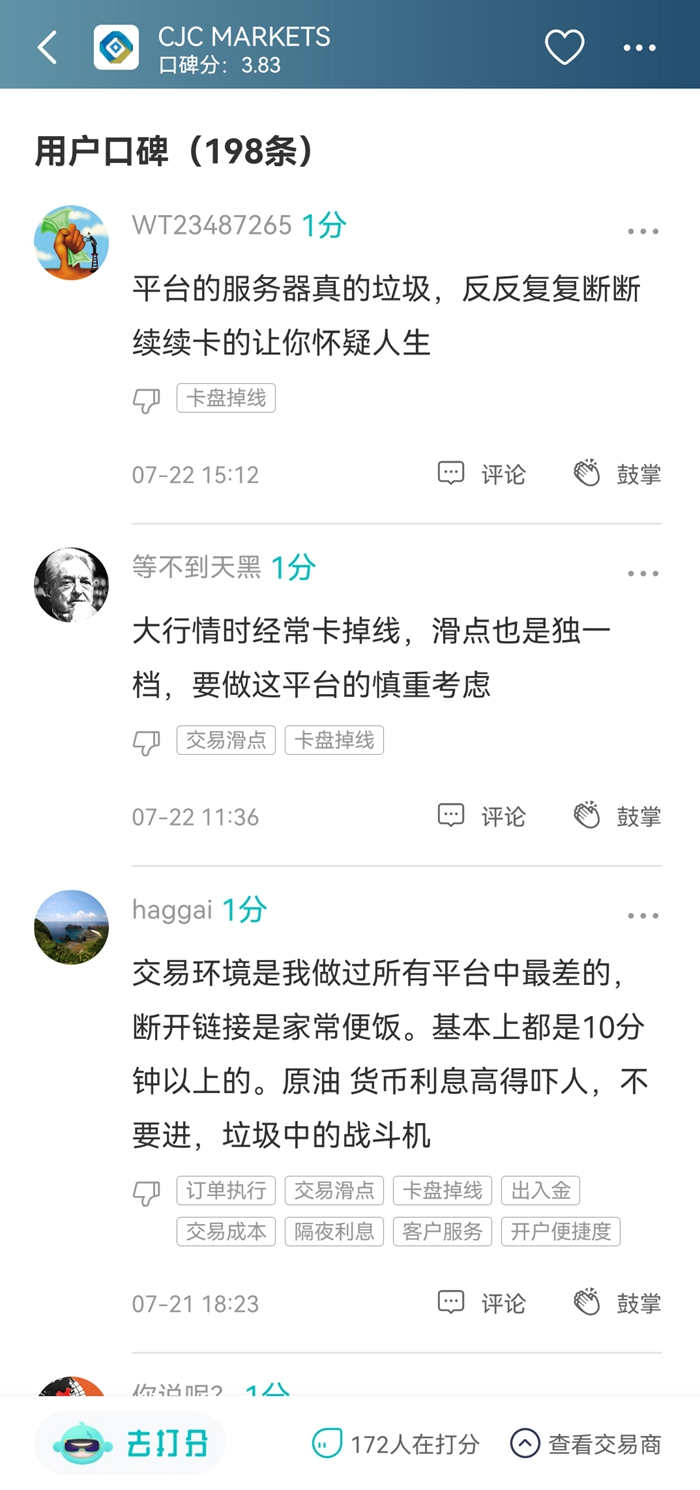Applaud haggai's review
Viewport: 700px width, 1490px height.
(x=617, y=1303)
